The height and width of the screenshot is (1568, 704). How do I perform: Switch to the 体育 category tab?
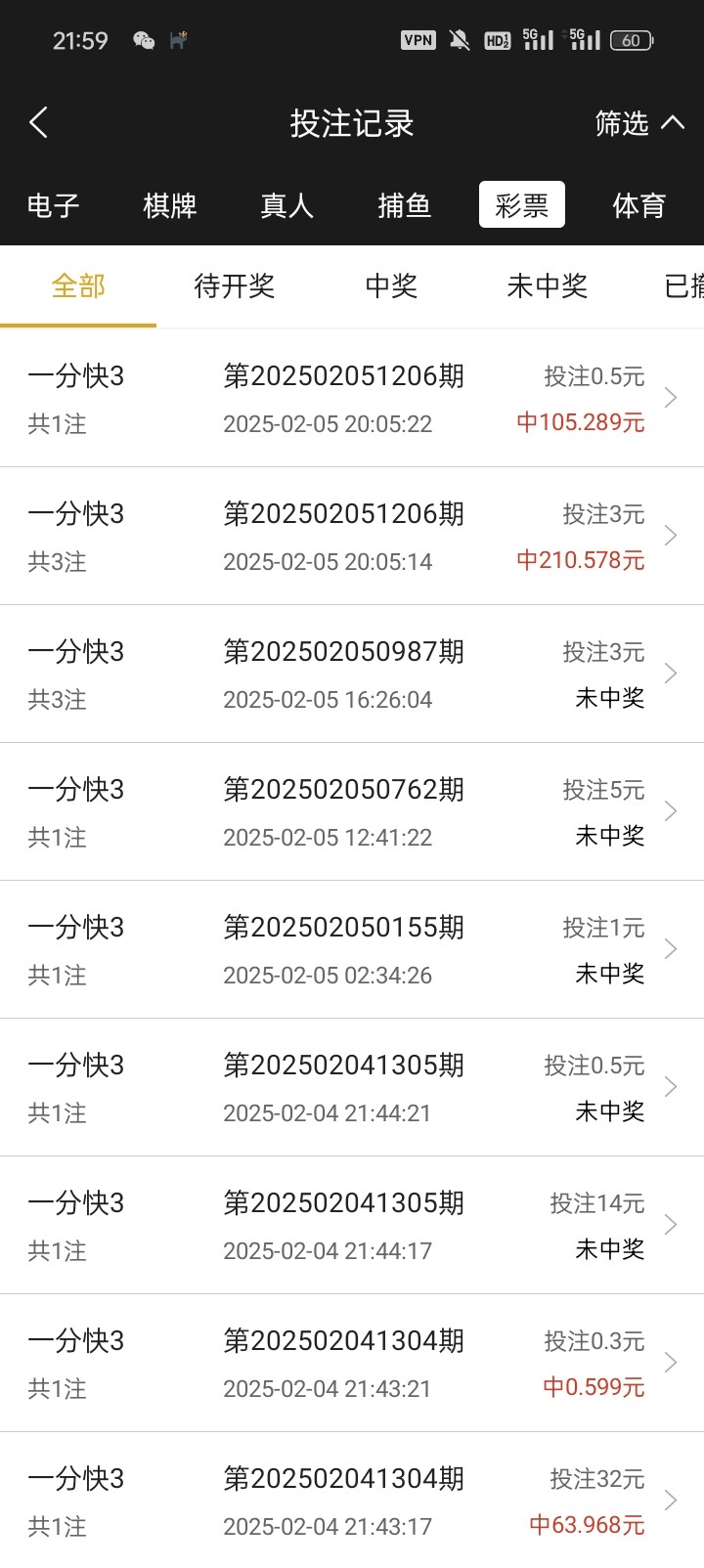[x=639, y=205]
